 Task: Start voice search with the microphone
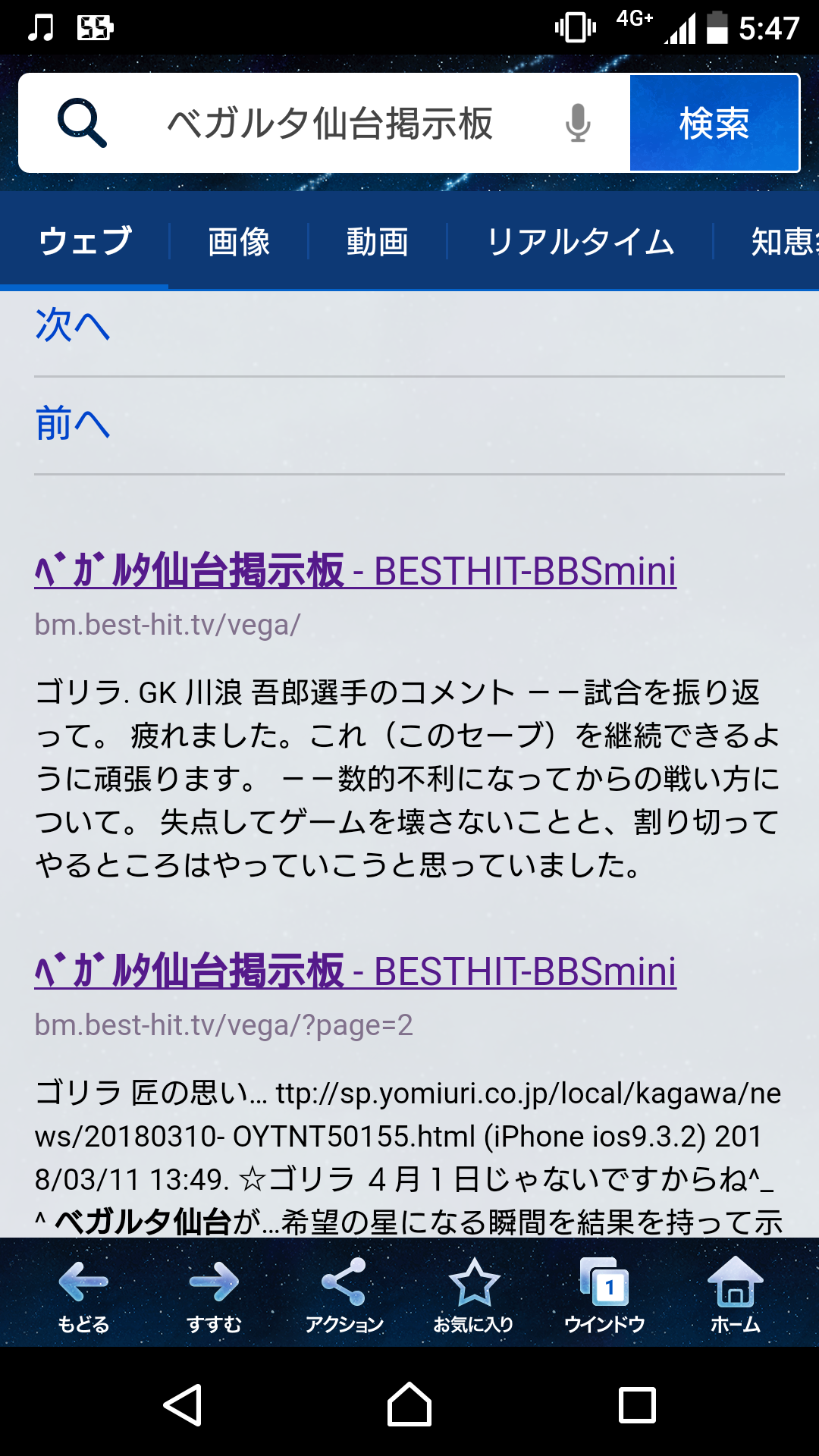[578, 123]
